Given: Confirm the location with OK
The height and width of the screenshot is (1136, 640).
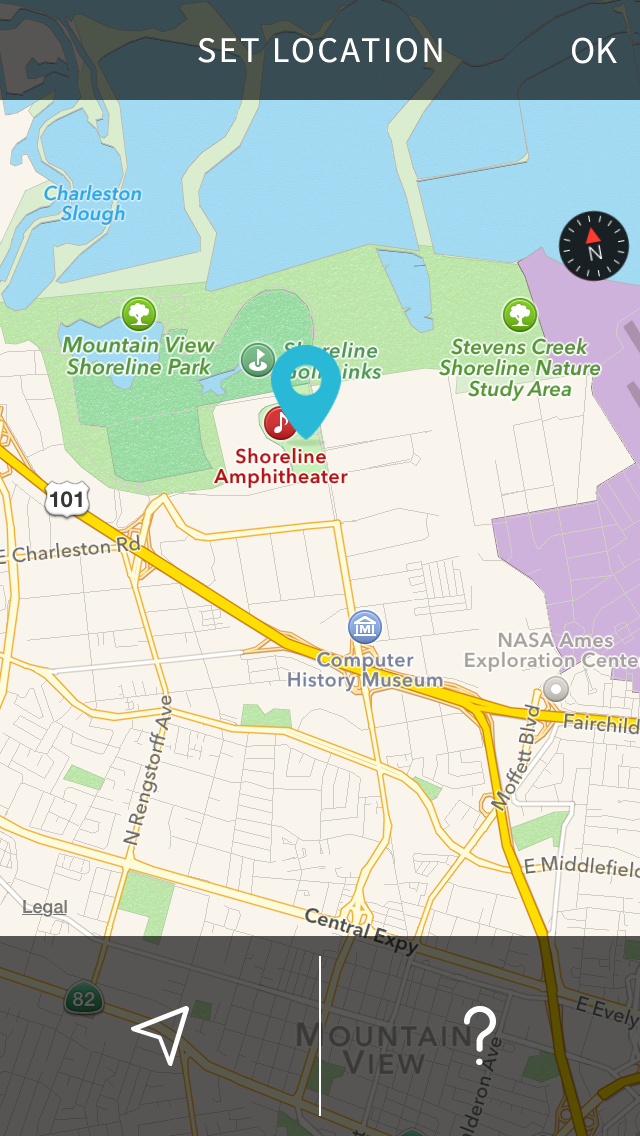Looking at the screenshot, I should (x=593, y=51).
